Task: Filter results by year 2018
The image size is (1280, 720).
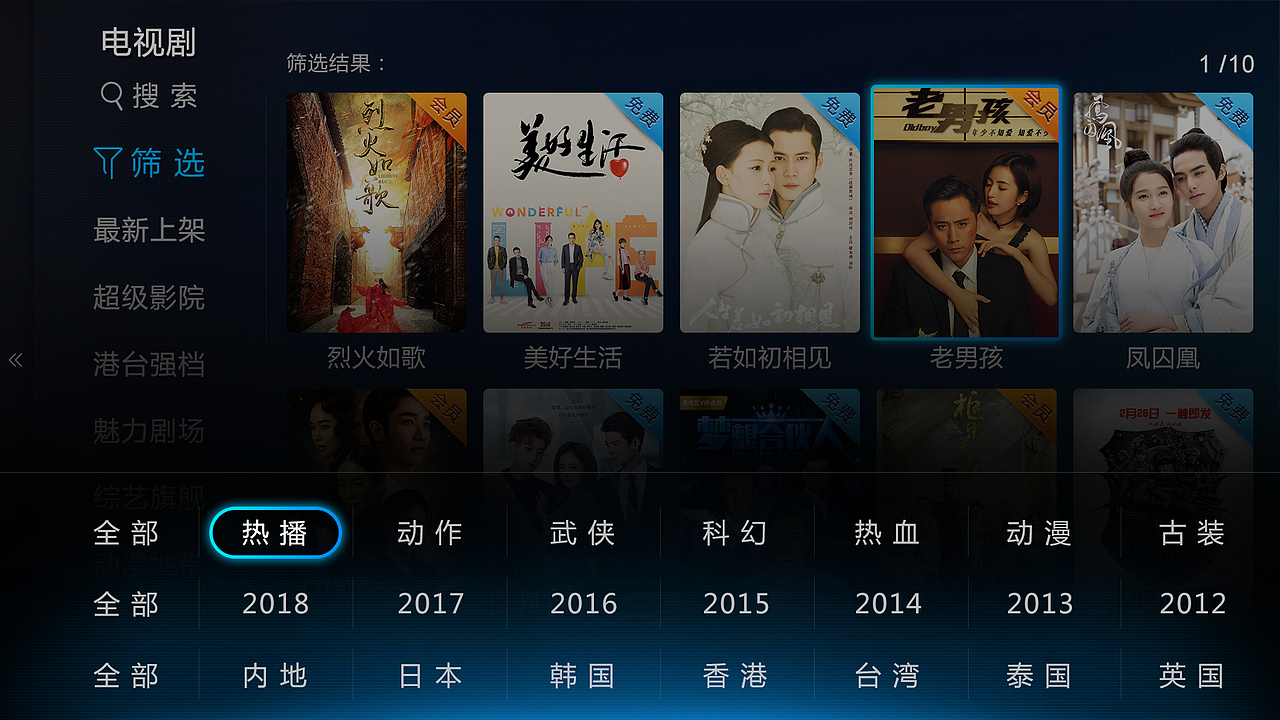Action: point(275,604)
